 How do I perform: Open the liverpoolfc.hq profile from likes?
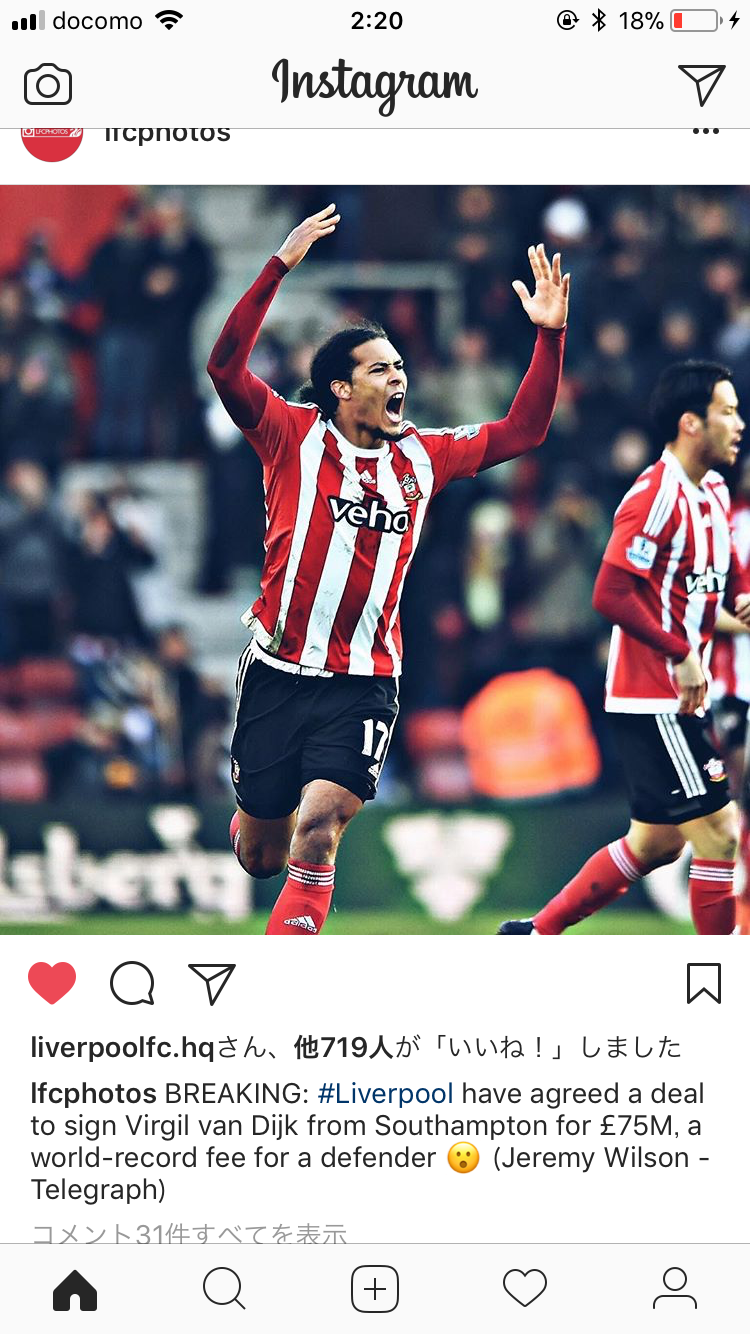point(123,1047)
